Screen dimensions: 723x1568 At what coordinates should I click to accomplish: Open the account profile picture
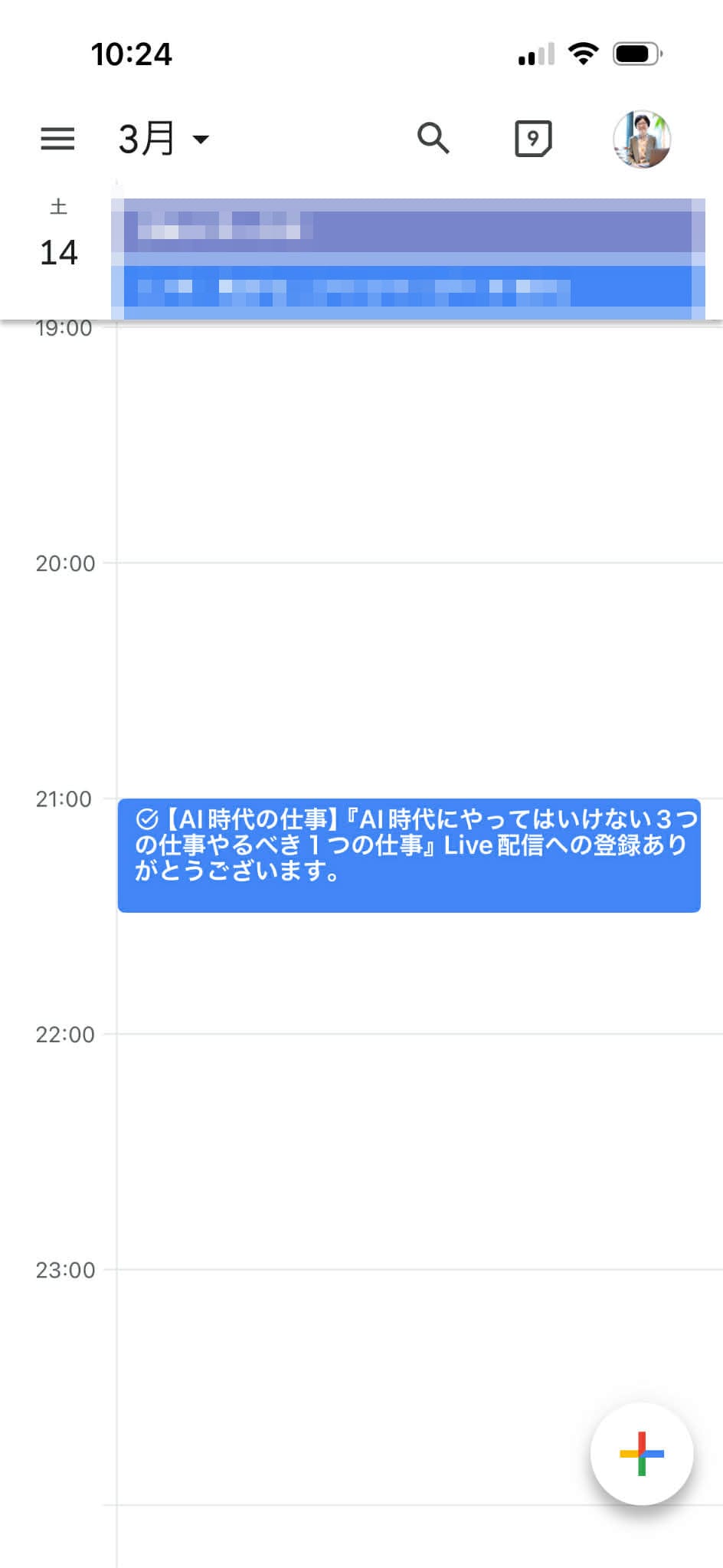pos(642,139)
